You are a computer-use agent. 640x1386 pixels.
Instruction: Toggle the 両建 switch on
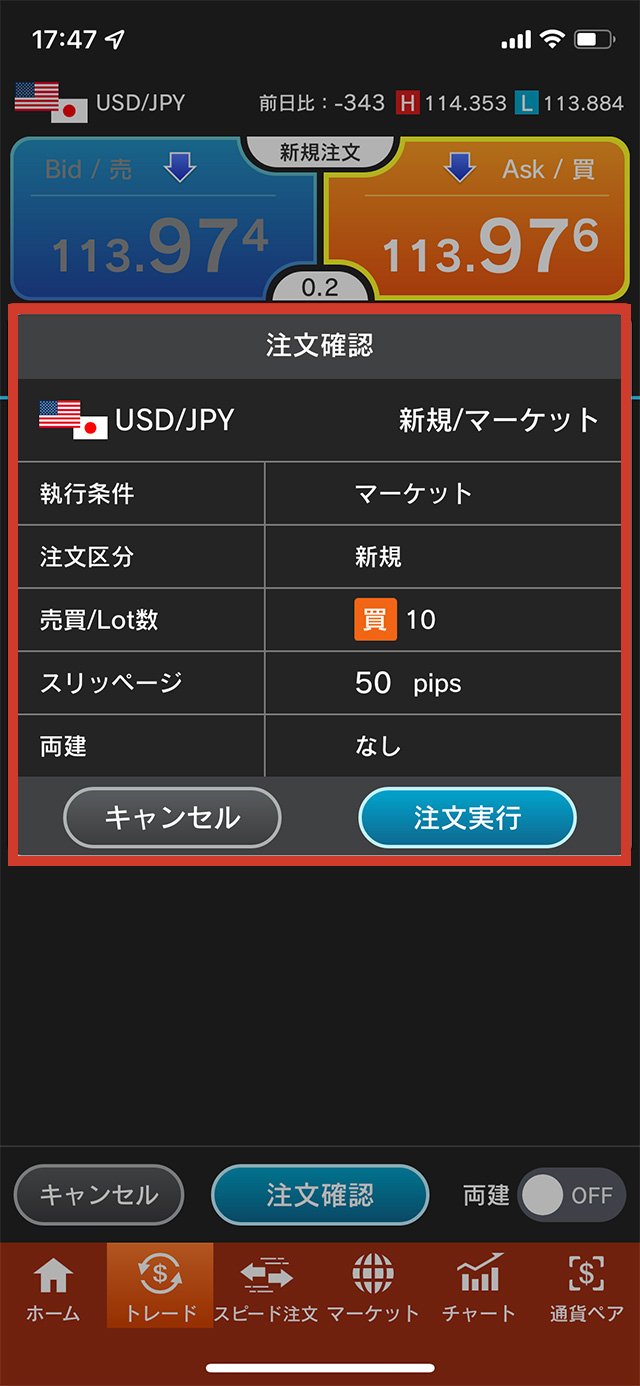tap(571, 1195)
